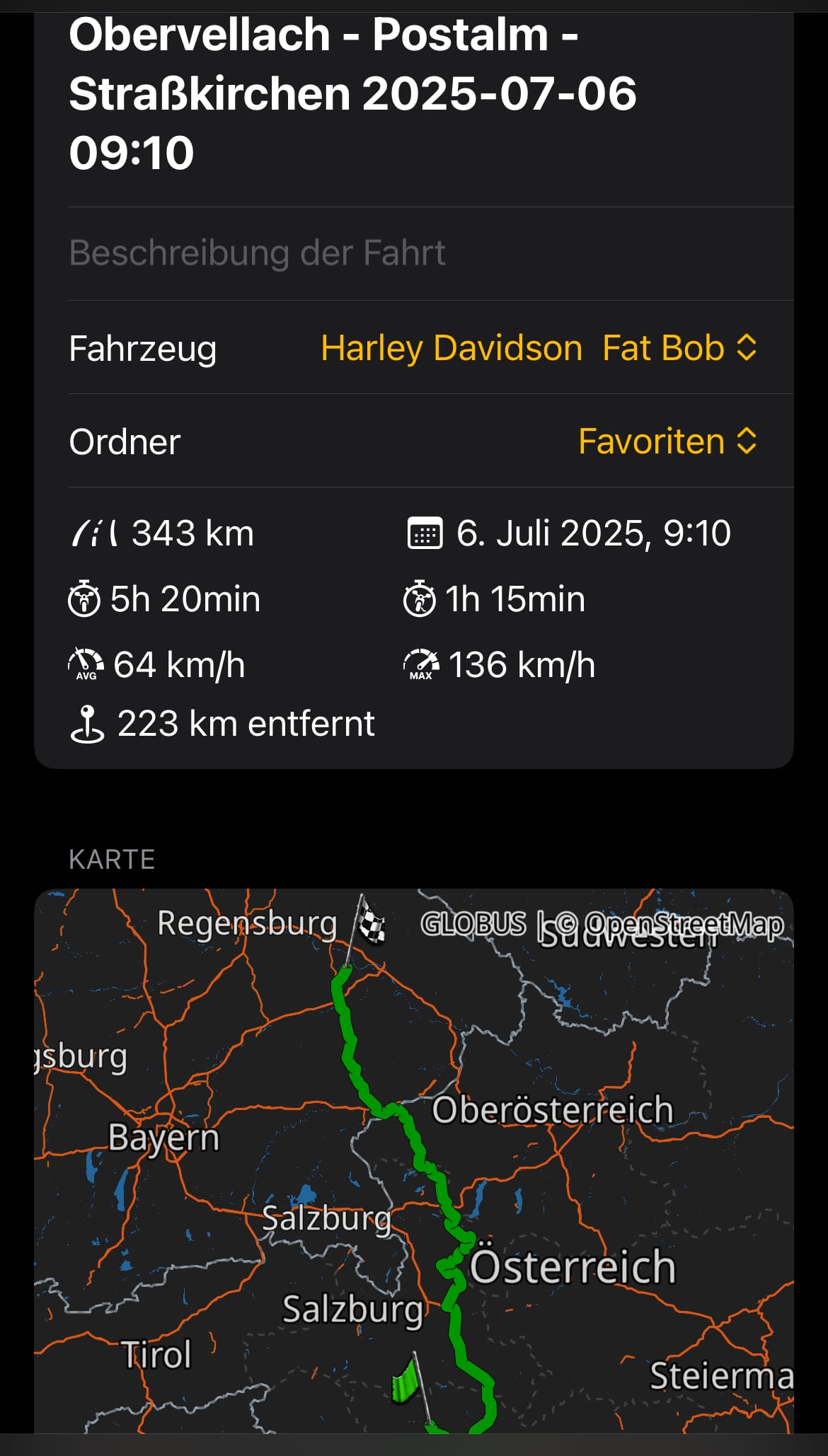Tap the Beschreibung der Fahrt description field
This screenshot has height=1456, width=828.
pos(430,253)
